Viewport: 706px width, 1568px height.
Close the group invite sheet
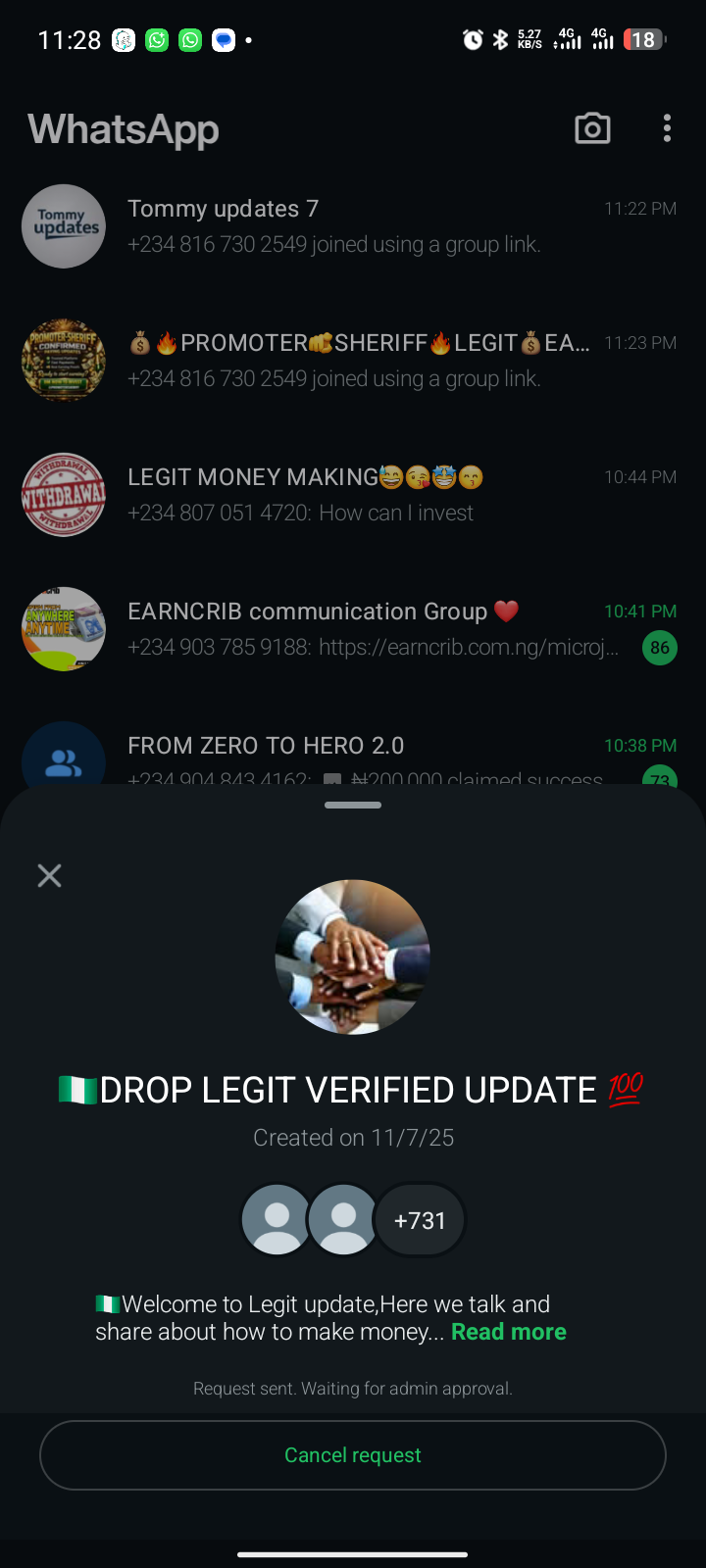49,875
